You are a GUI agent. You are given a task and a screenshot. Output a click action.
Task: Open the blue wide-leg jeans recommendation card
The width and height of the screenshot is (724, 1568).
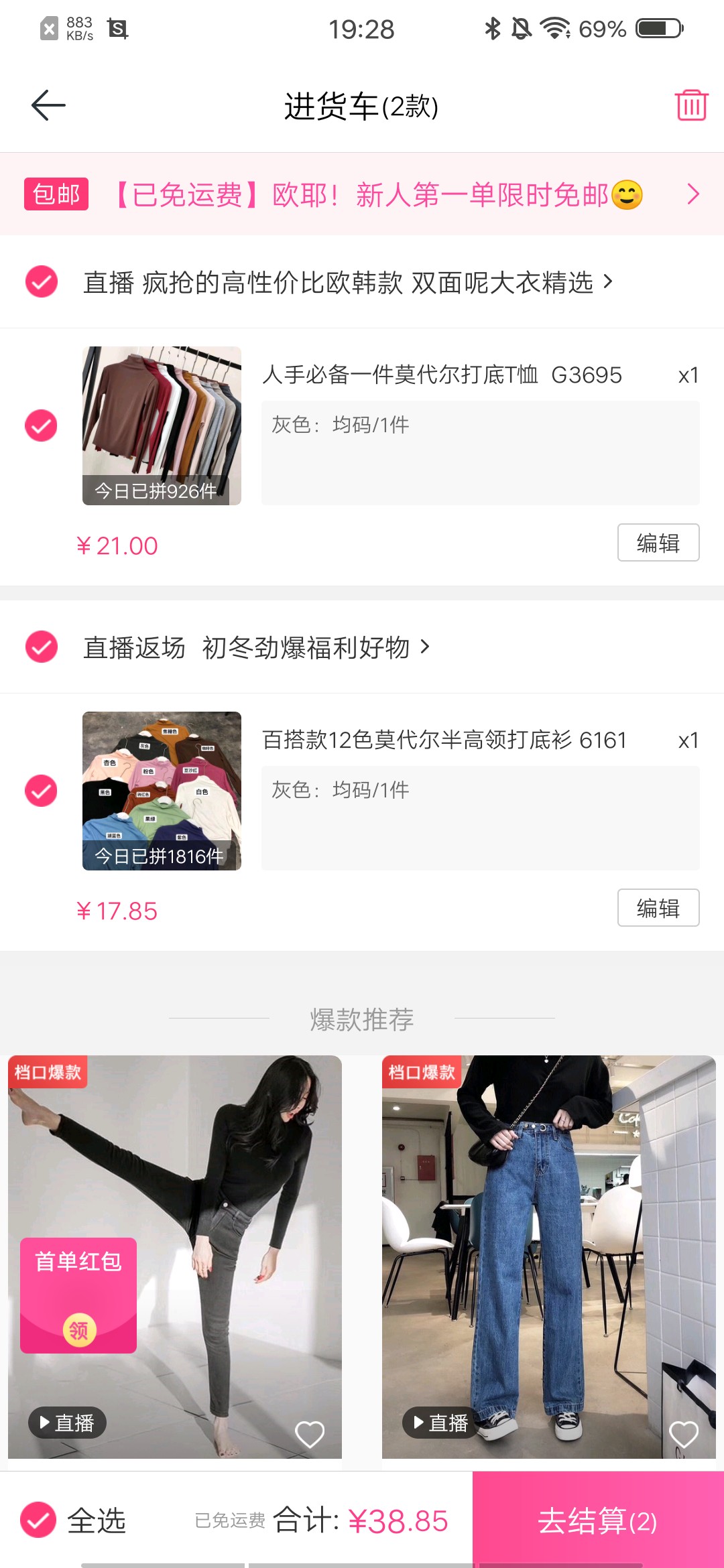[549, 1256]
